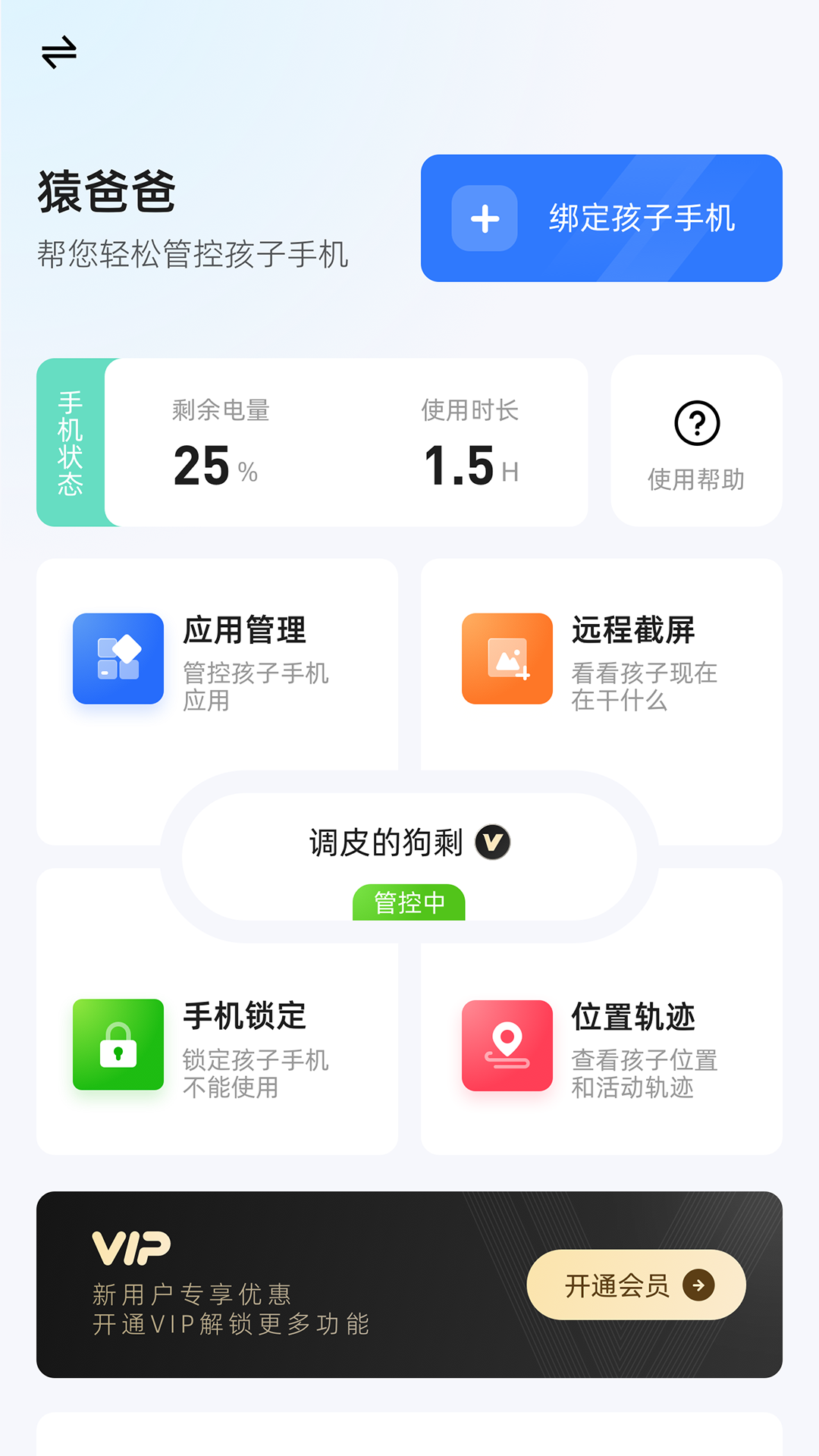
Task: Tap the green 管控中 status label
Action: [409, 902]
